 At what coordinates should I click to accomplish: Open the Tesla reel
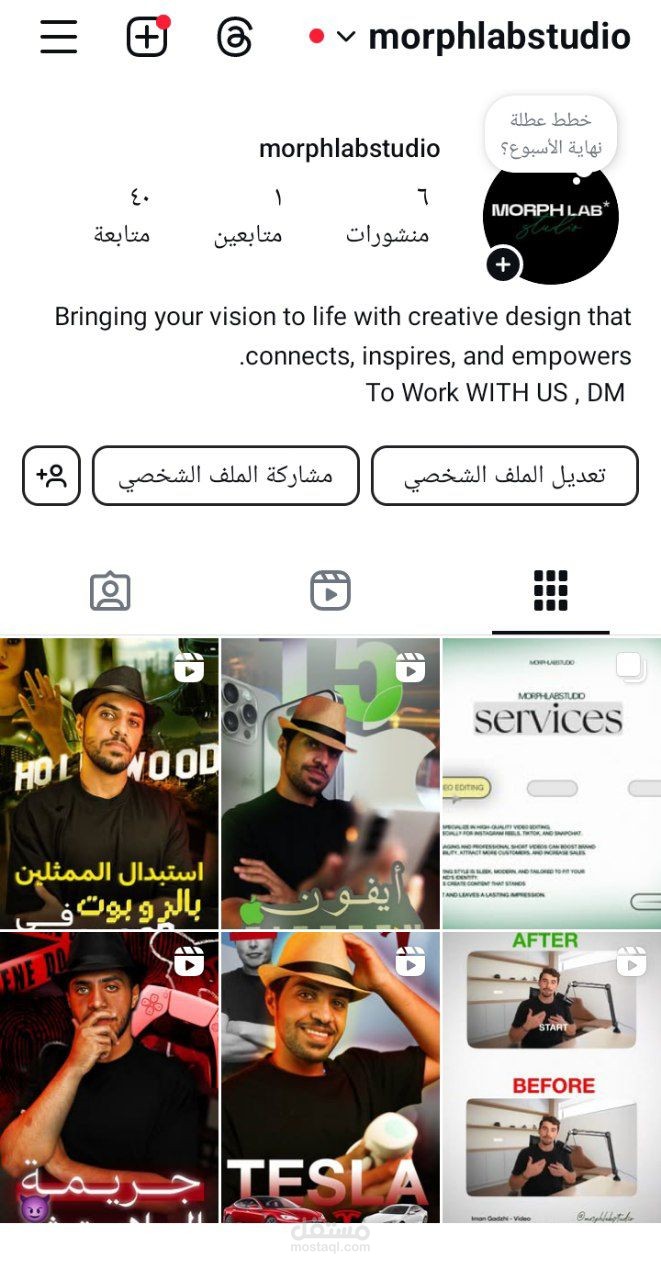tap(330, 1077)
